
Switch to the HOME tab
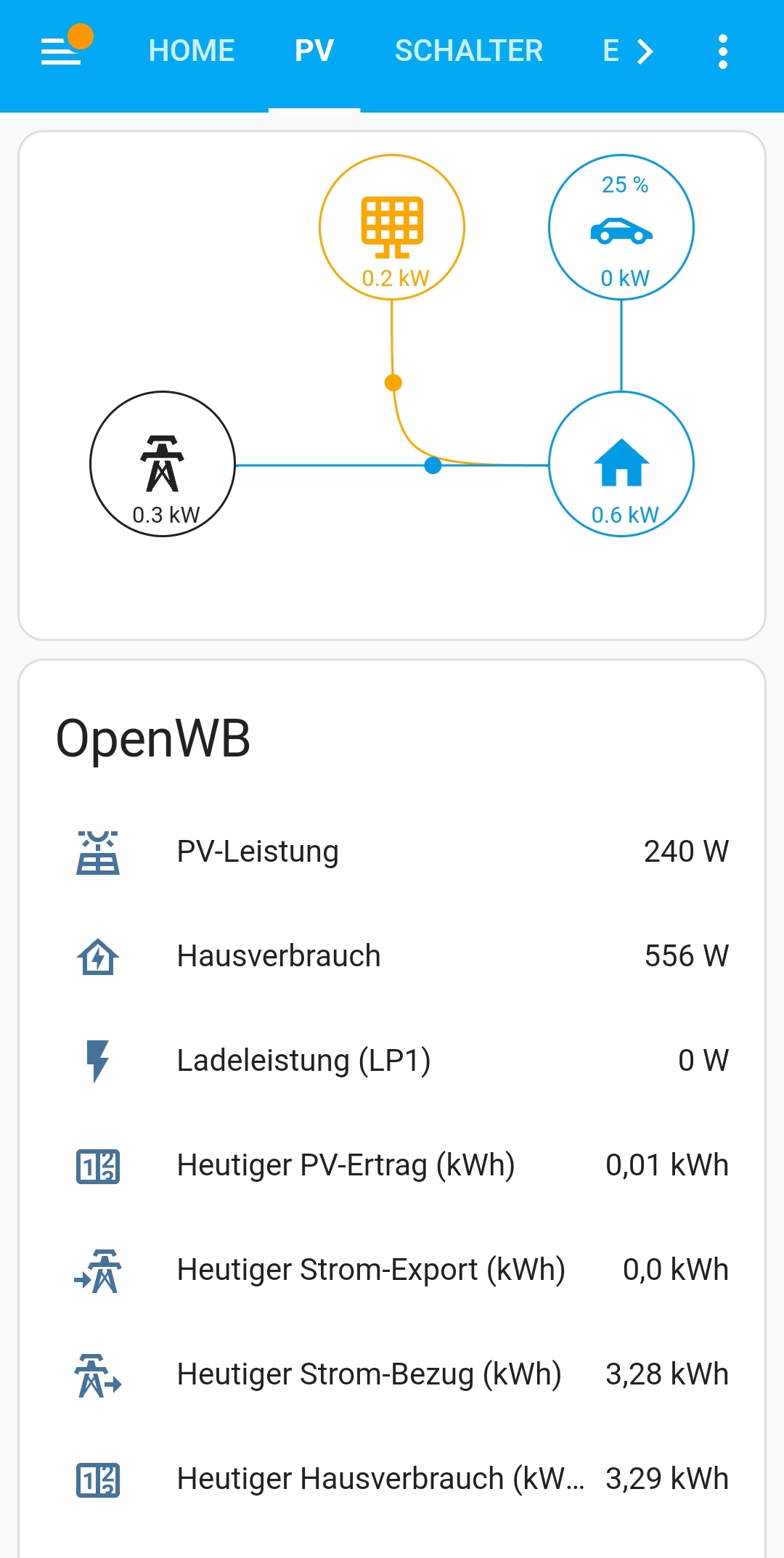(x=192, y=51)
